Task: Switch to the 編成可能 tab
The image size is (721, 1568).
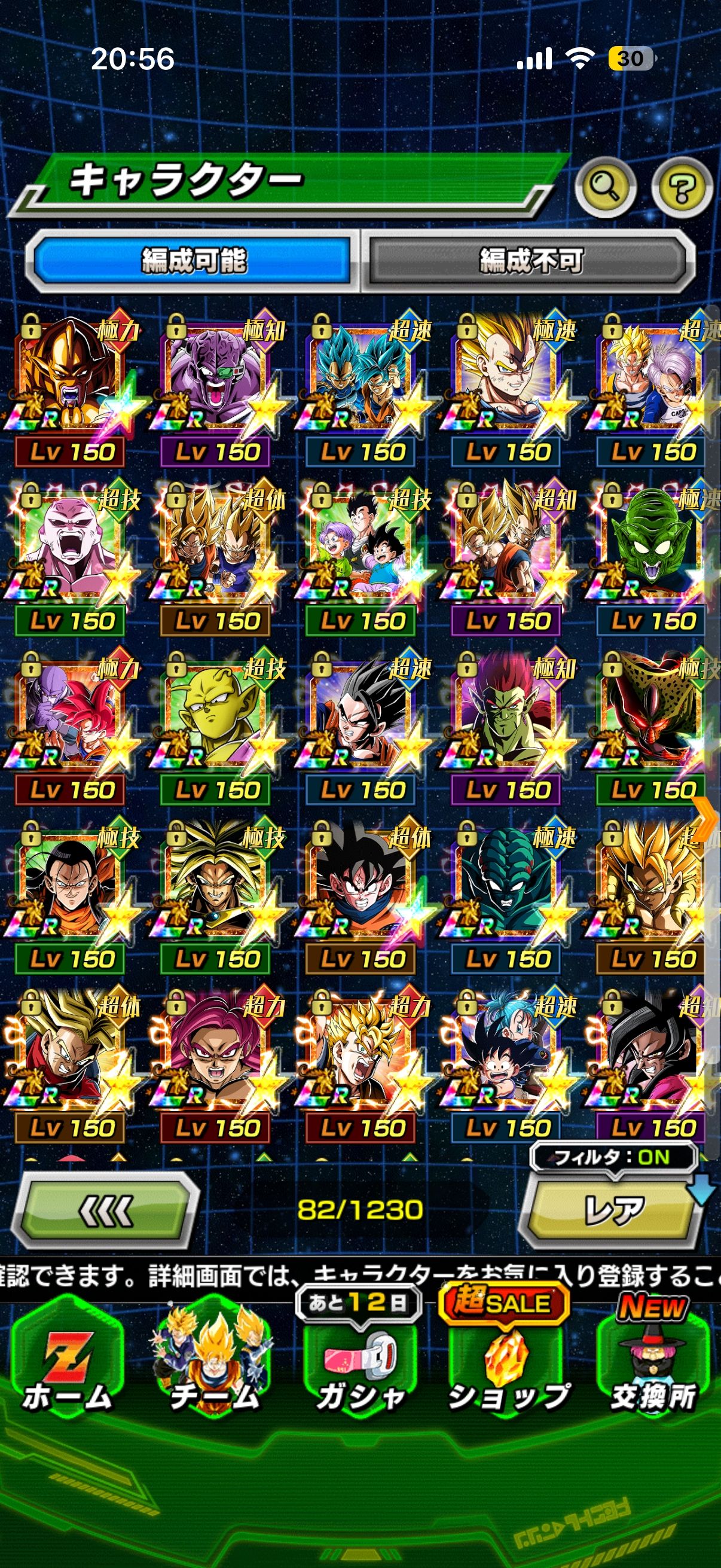Action: (194, 261)
